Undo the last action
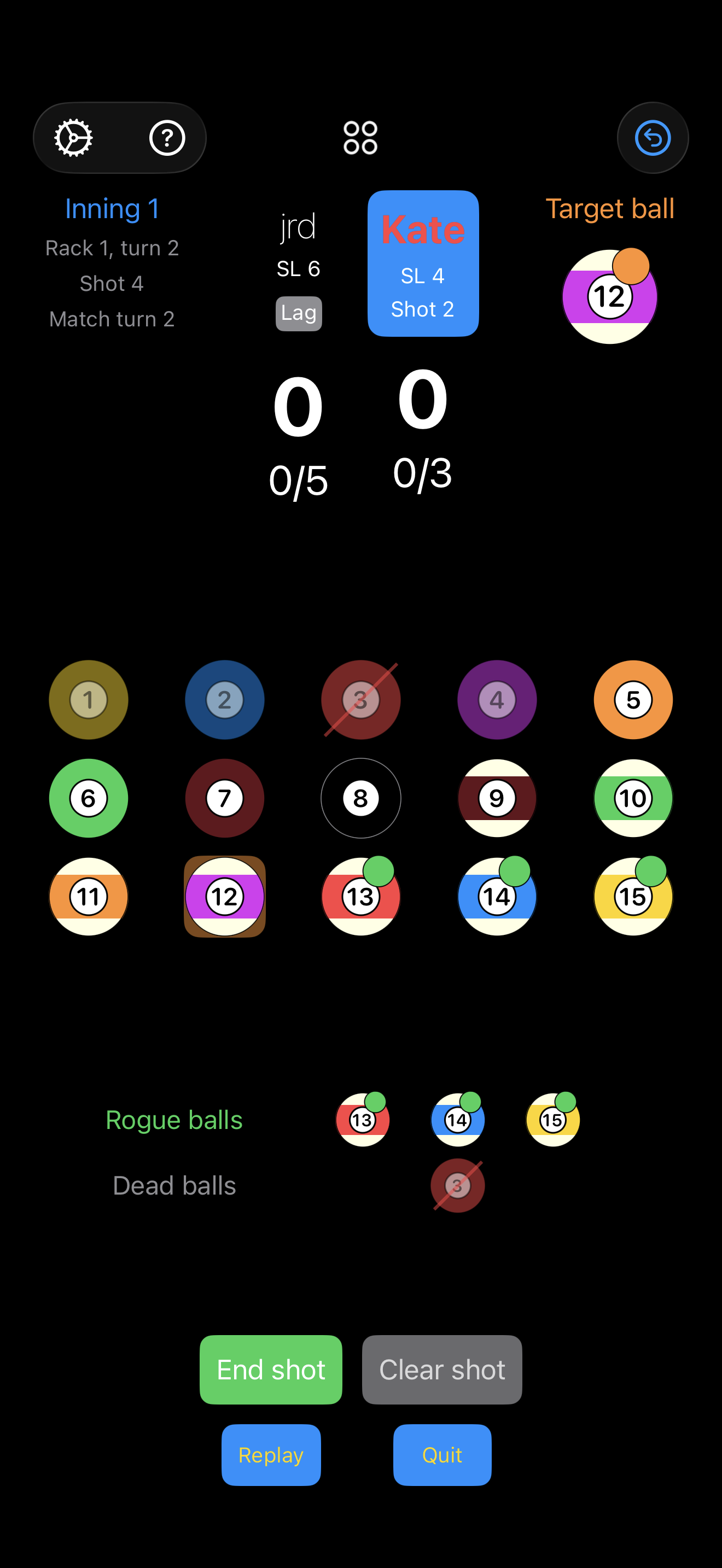Image resolution: width=722 pixels, height=1568 pixels. 653,138
